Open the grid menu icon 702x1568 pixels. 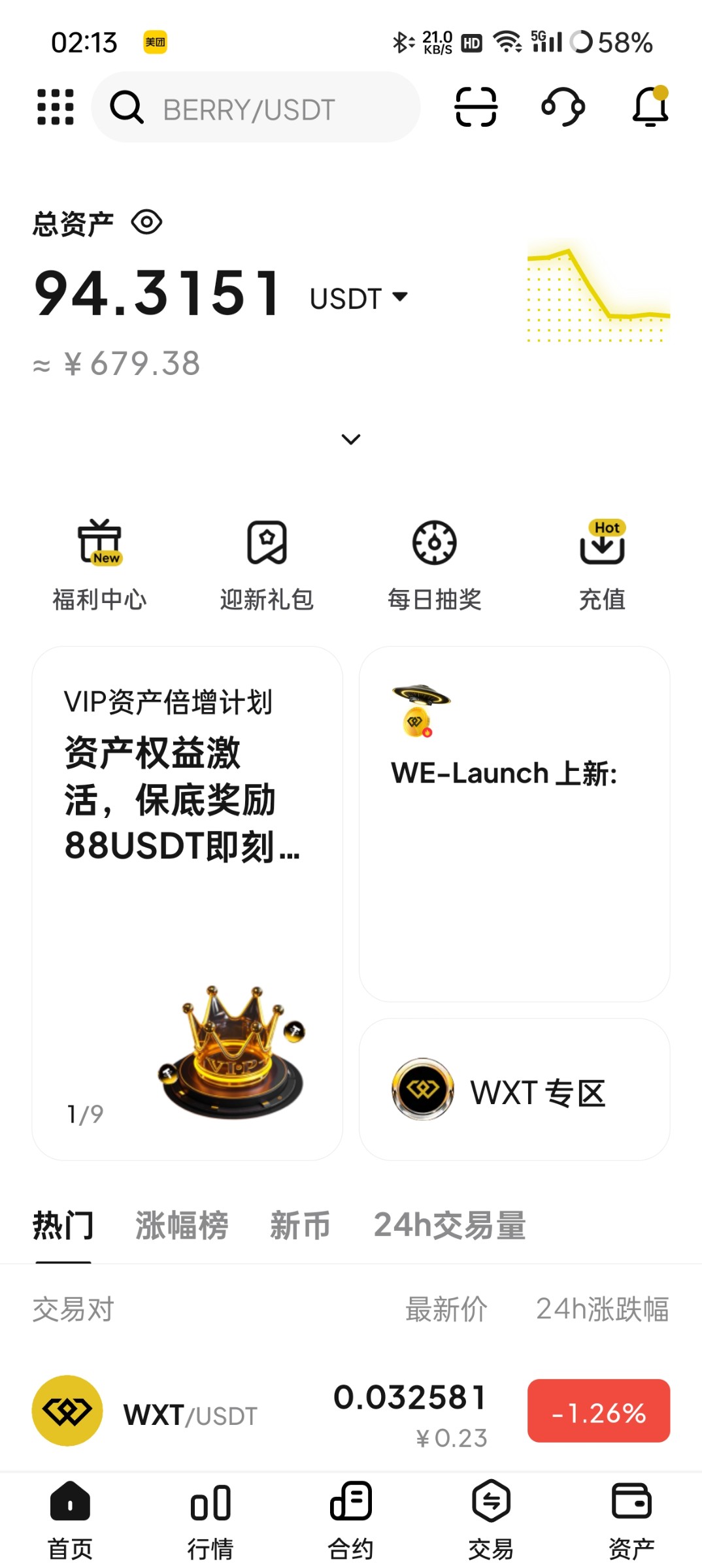click(x=56, y=107)
